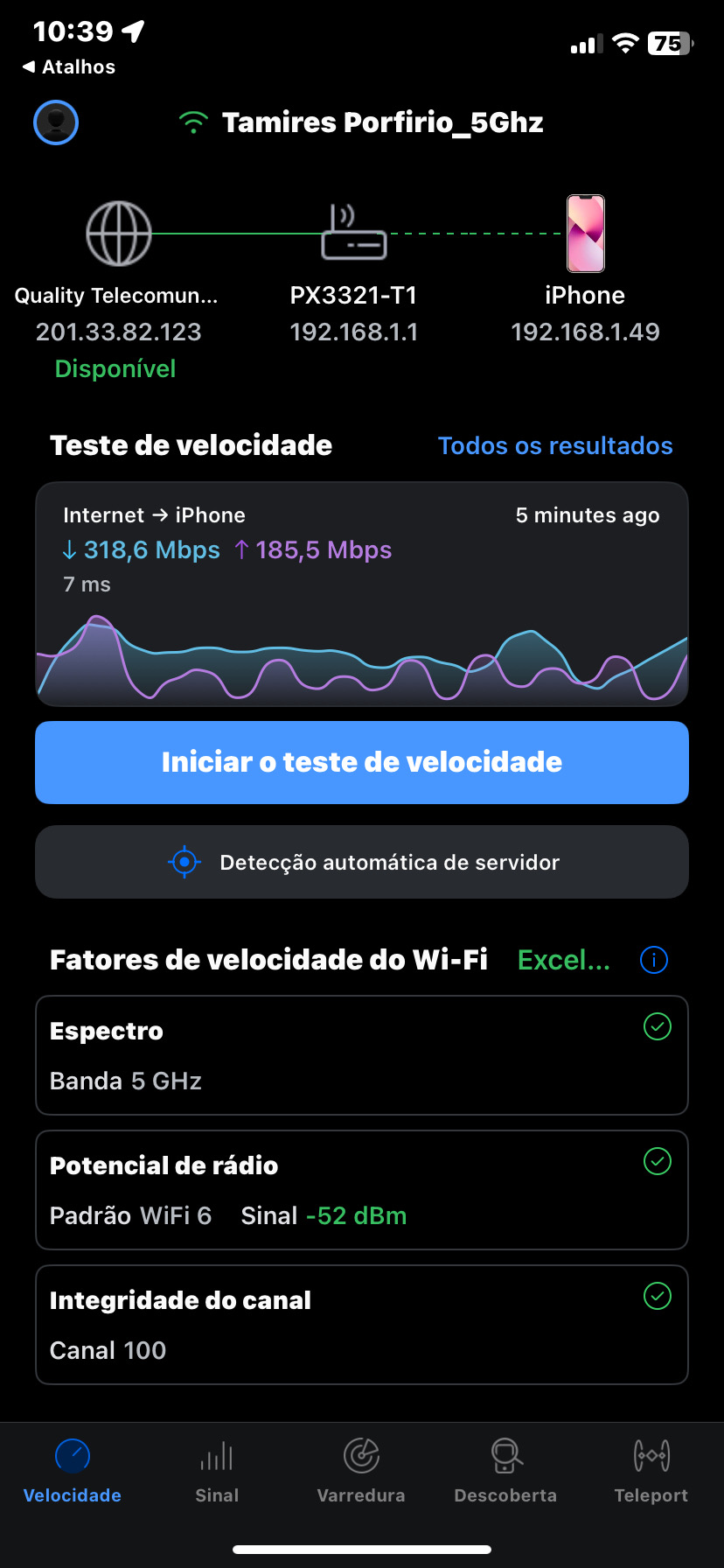This screenshot has width=724, height=1568.
Task: Go to the Teleport tab
Action: click(651, 1472)
